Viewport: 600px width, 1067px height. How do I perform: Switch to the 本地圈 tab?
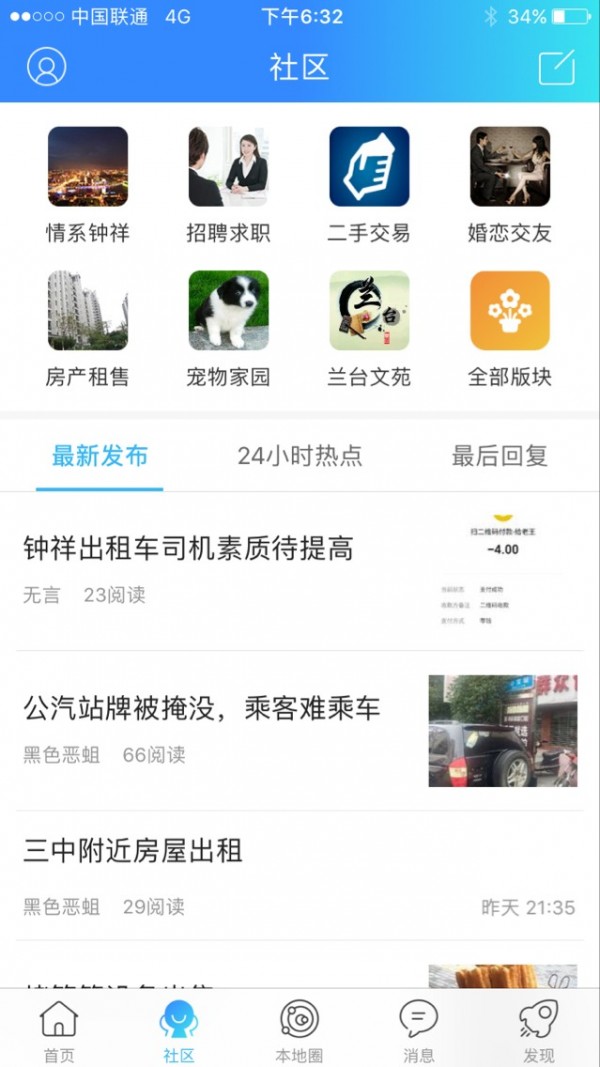pos(299,1030)
